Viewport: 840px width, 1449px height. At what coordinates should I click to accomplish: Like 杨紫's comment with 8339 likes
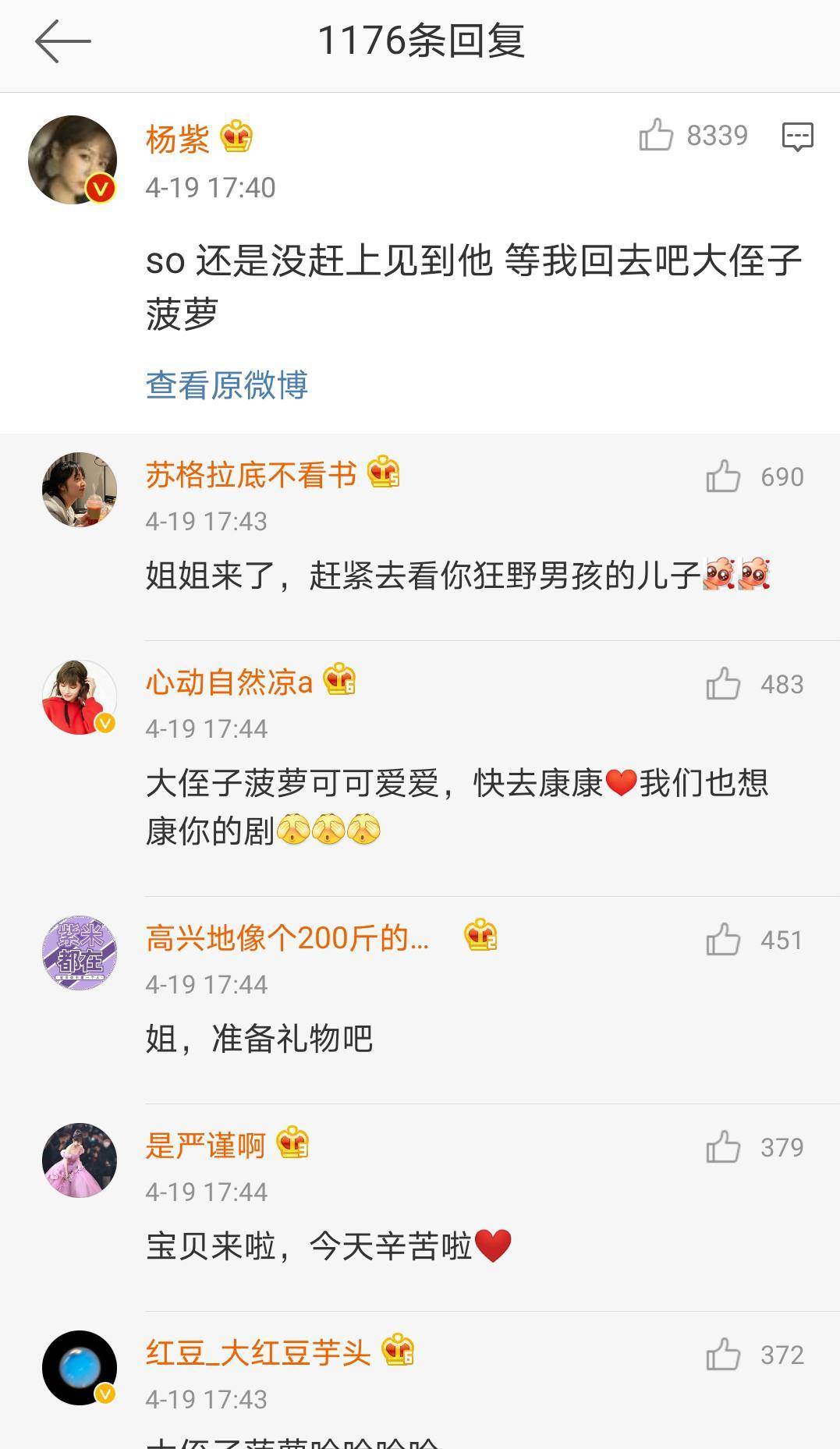[656, 135]
